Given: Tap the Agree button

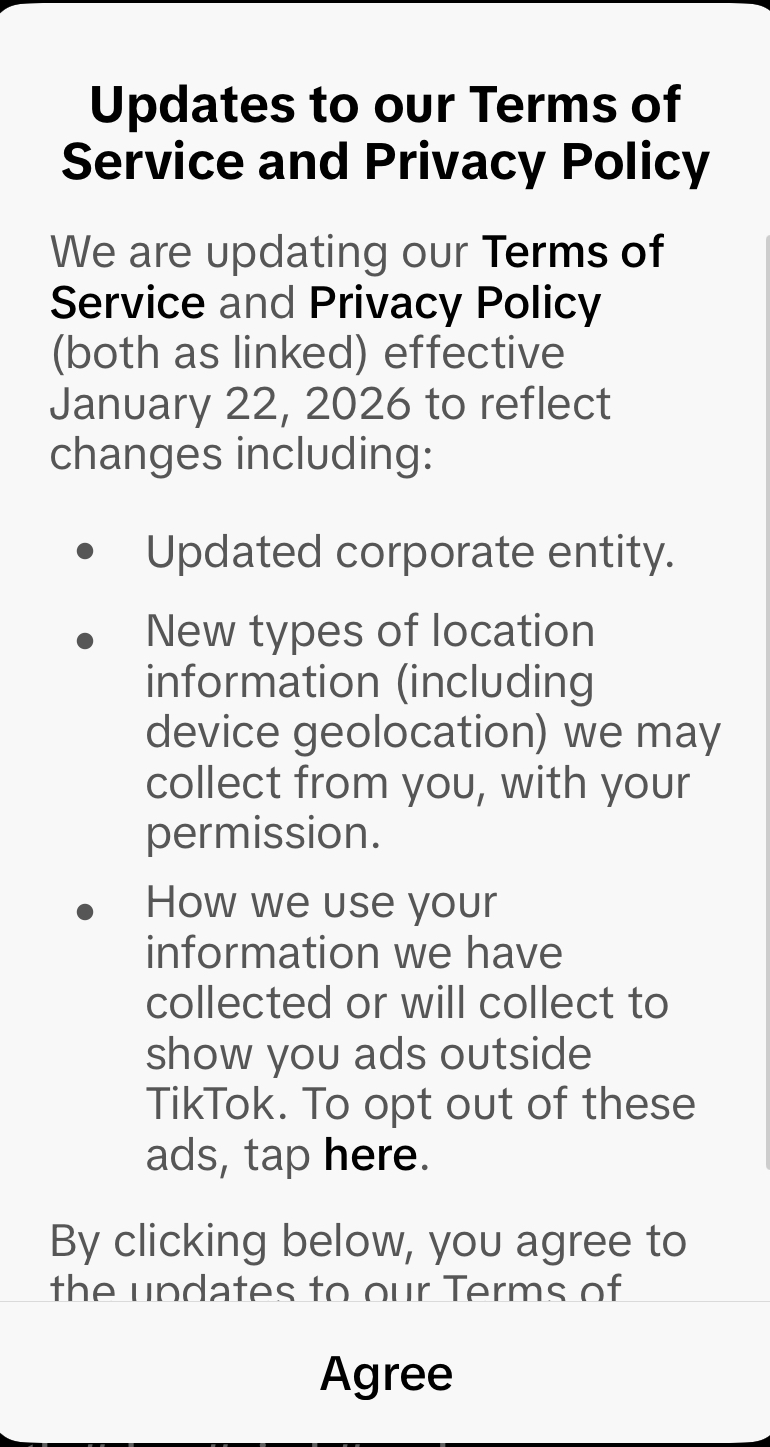Looking at the screenshot, I should [x=386, y=1374].
